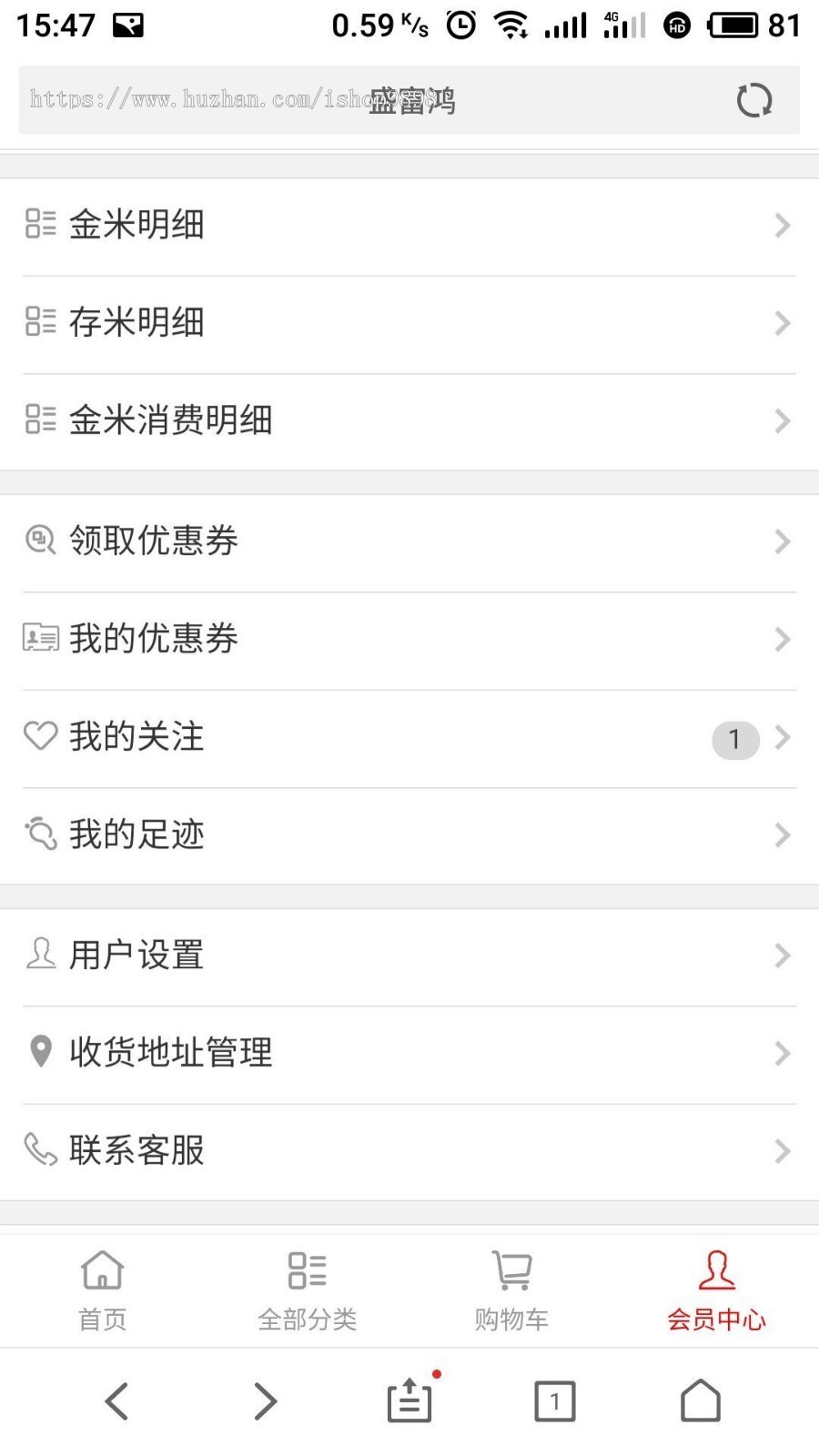
Task: Tap the 存米明细 detail icon
Action: click(x=40, y=322)
